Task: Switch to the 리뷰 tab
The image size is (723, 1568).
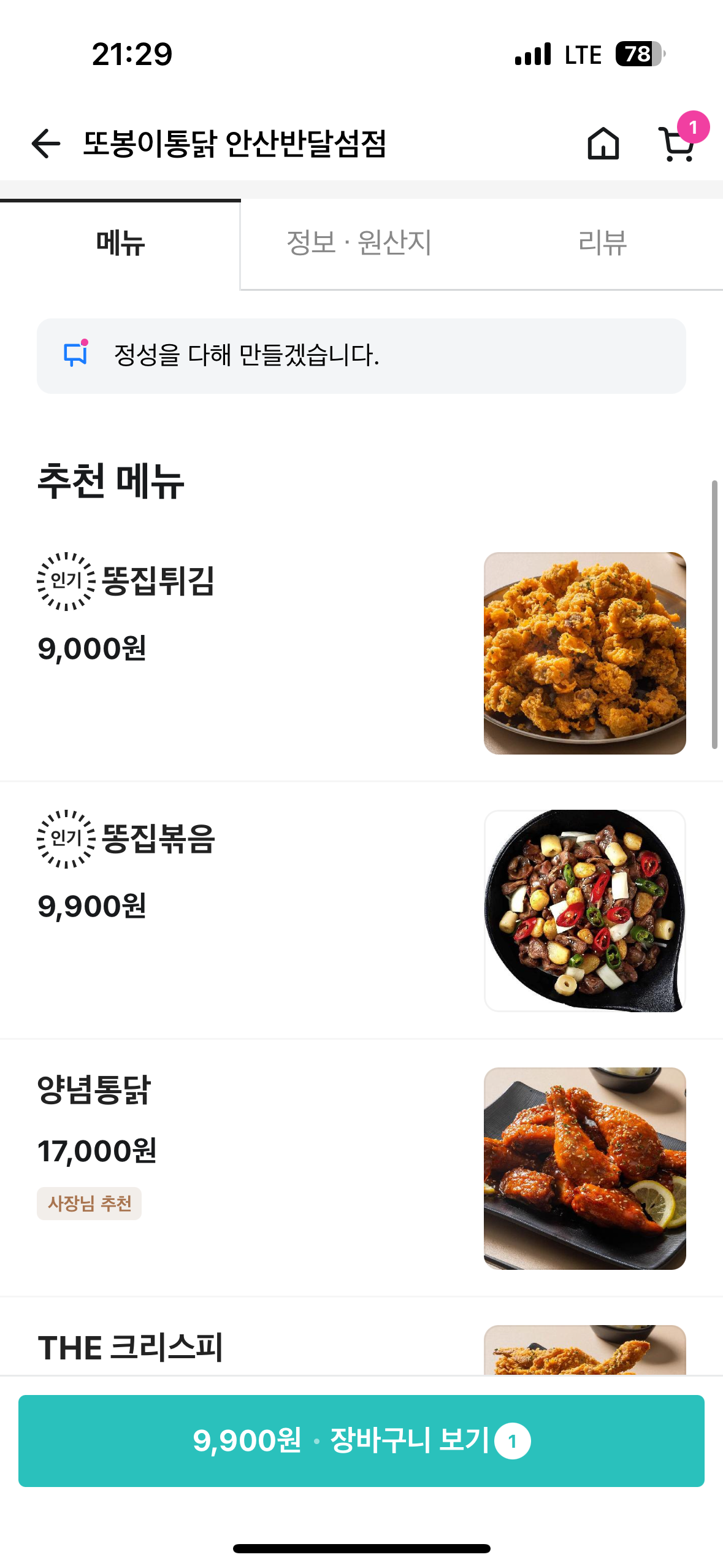Action: pos(602,243)
